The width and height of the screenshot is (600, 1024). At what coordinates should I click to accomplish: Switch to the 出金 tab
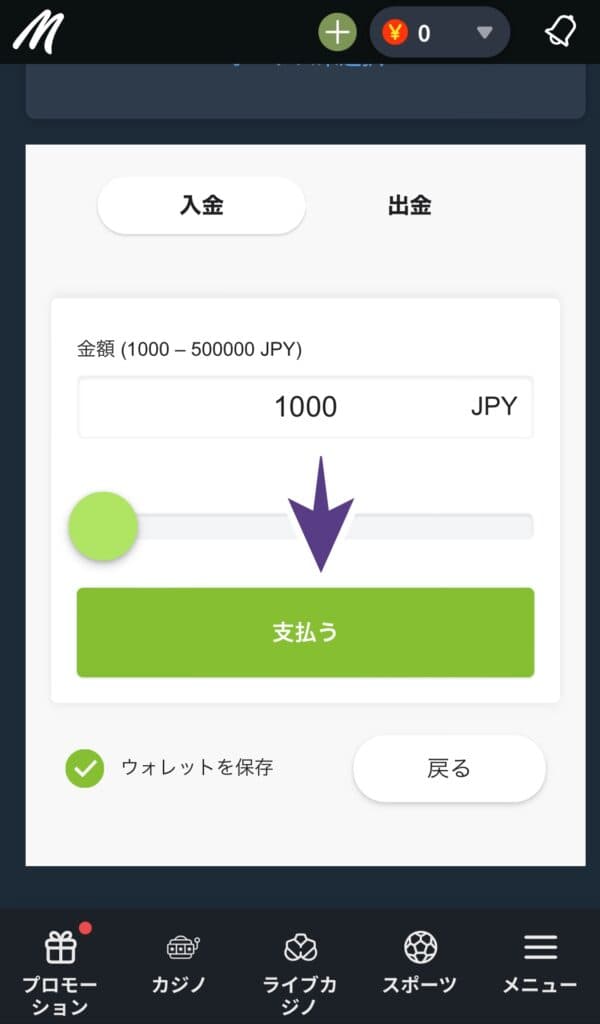[409, 206]
